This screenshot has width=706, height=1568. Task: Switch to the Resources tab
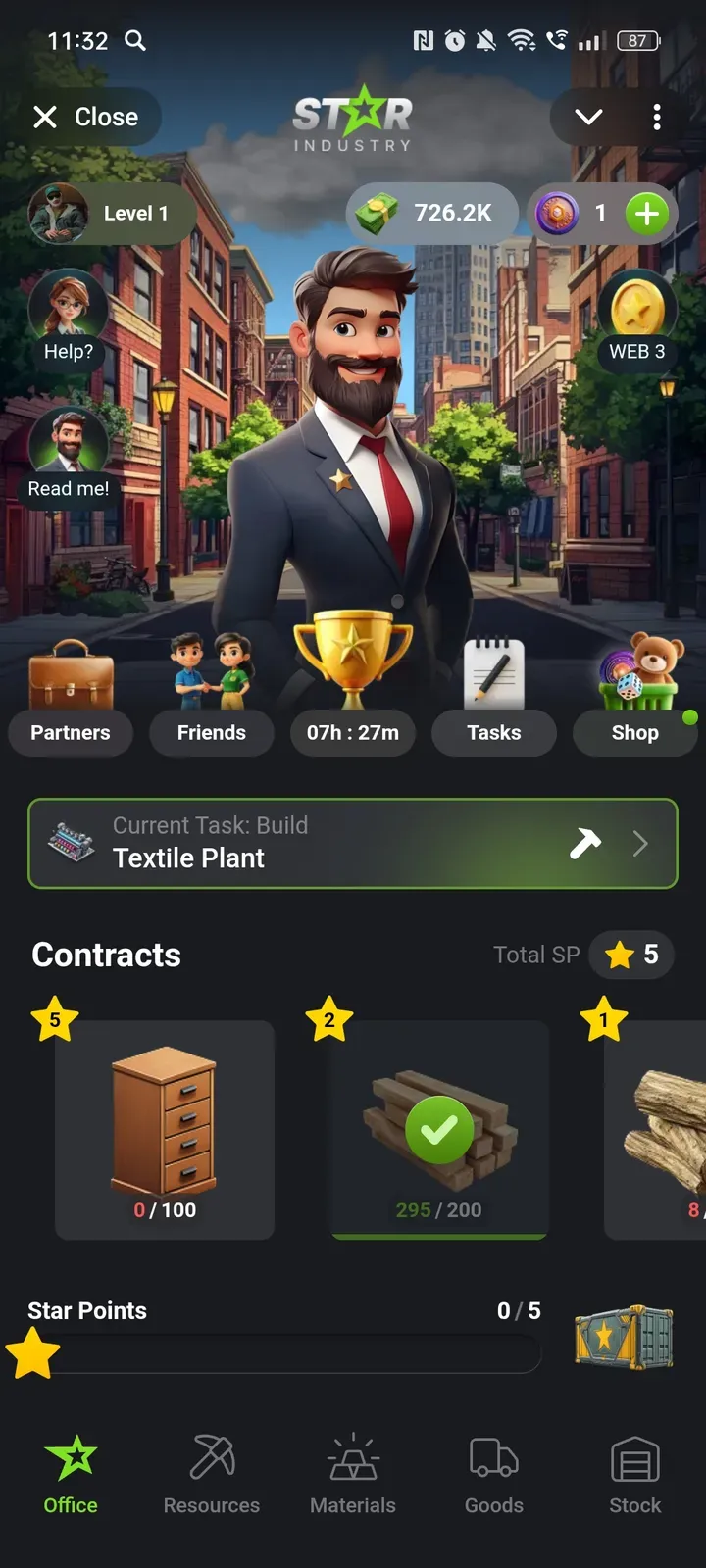click(x=212, y=1475)
